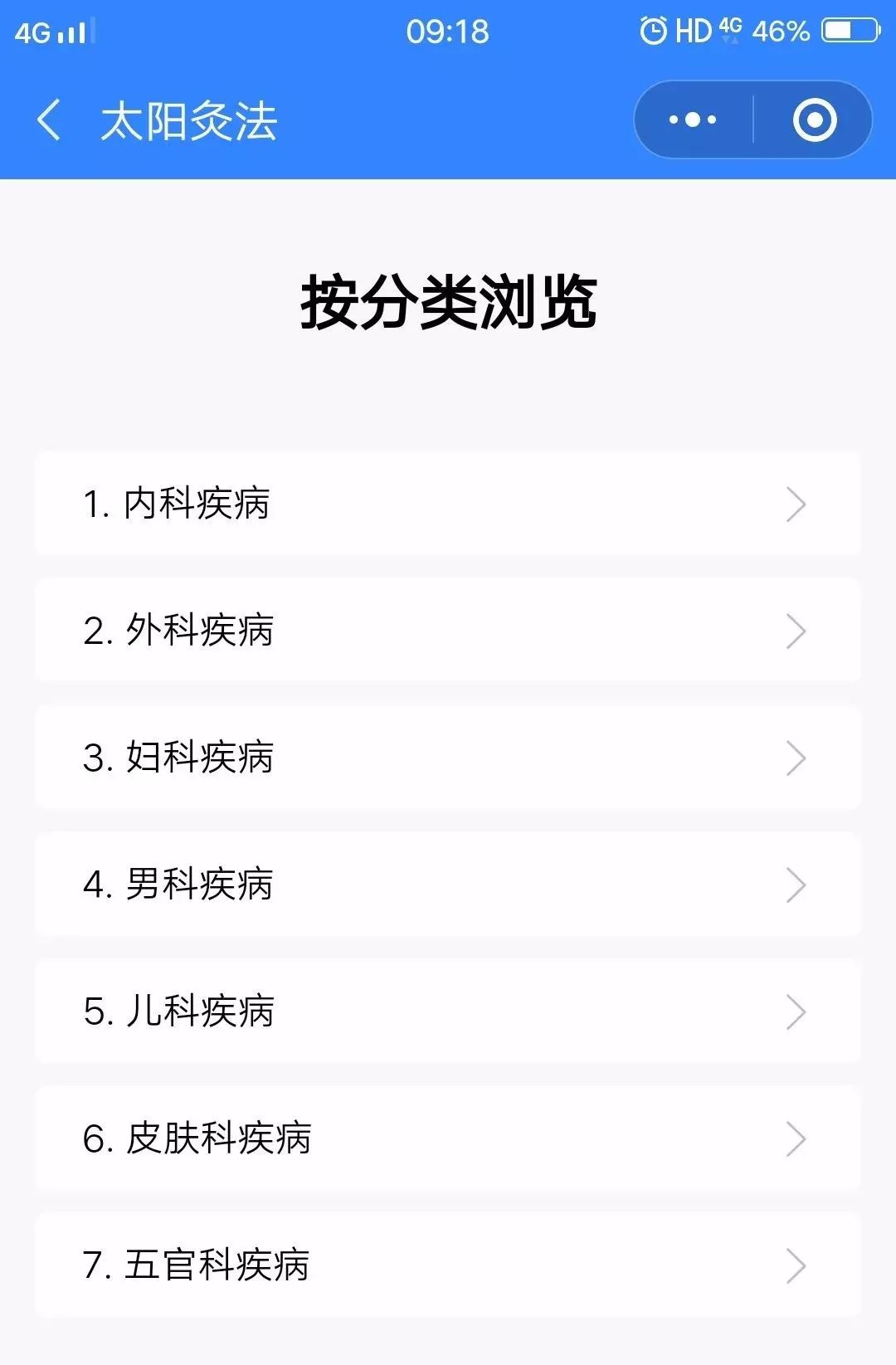Browse 妇科疾病 category
The image size is (896, 1365).
[448, 758]
